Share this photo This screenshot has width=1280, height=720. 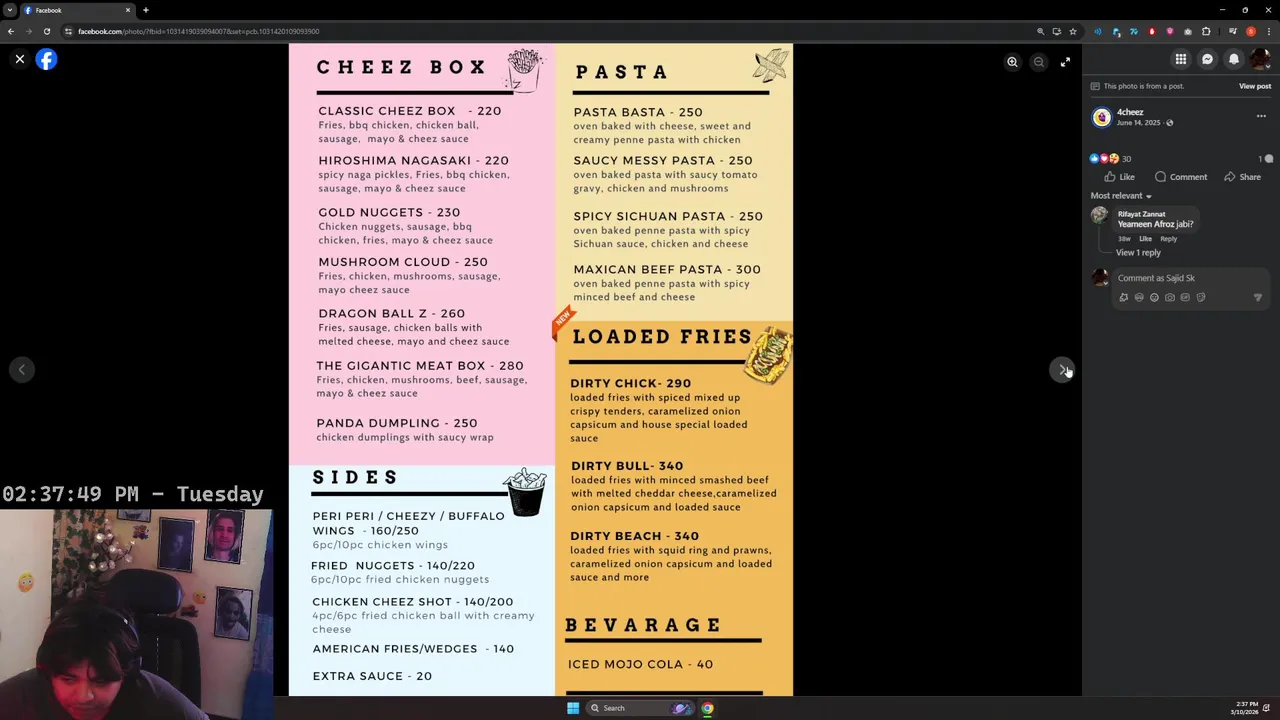tap(1241, 177)
